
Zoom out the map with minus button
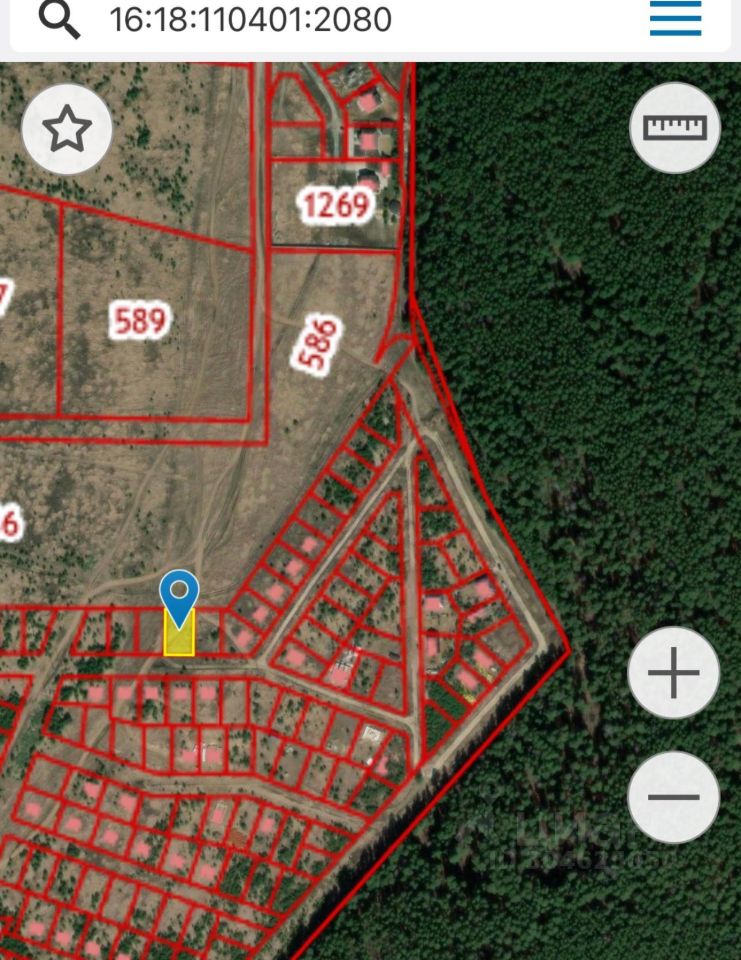673,797
